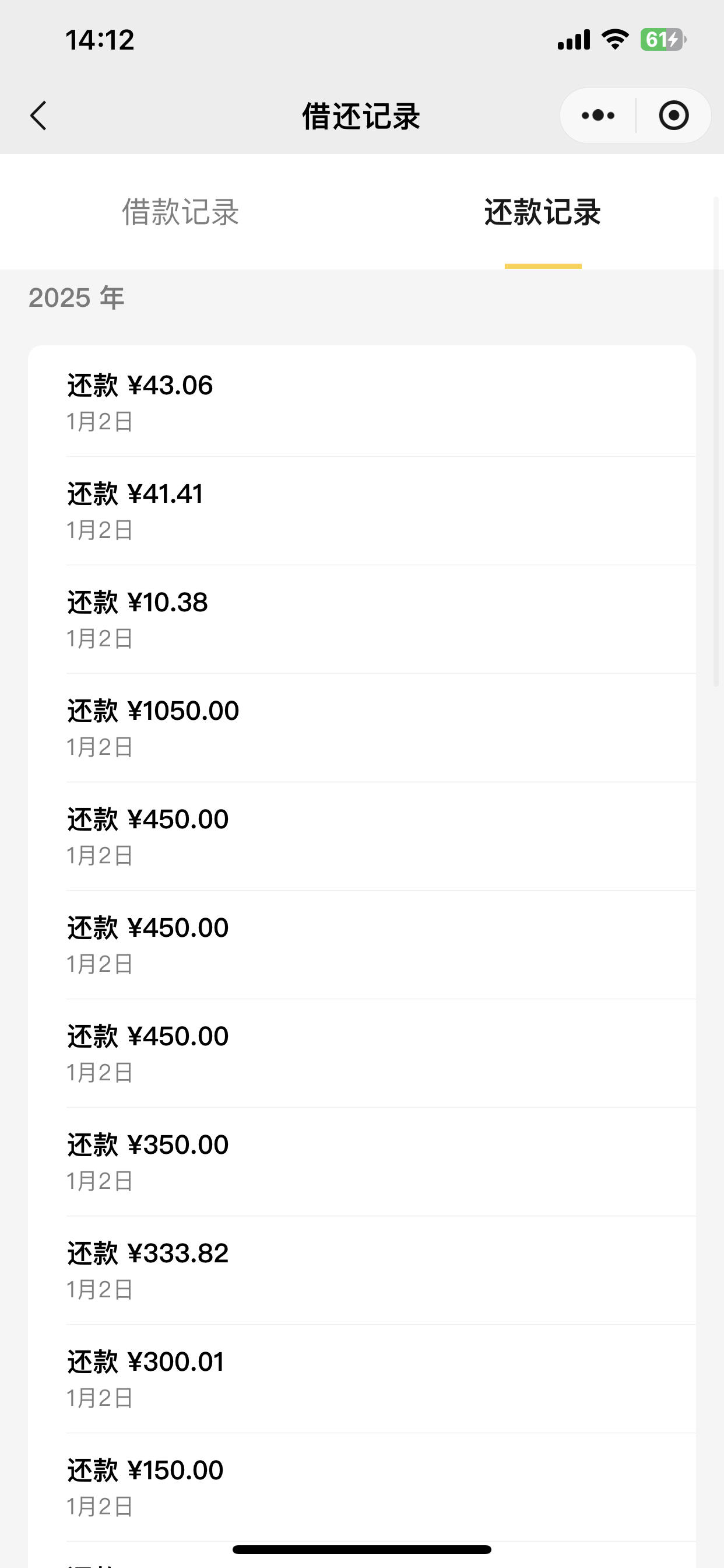This screenshot has height=1568, width=724.
Task: Go back using the top-left arrow
Action: (38, 116)
